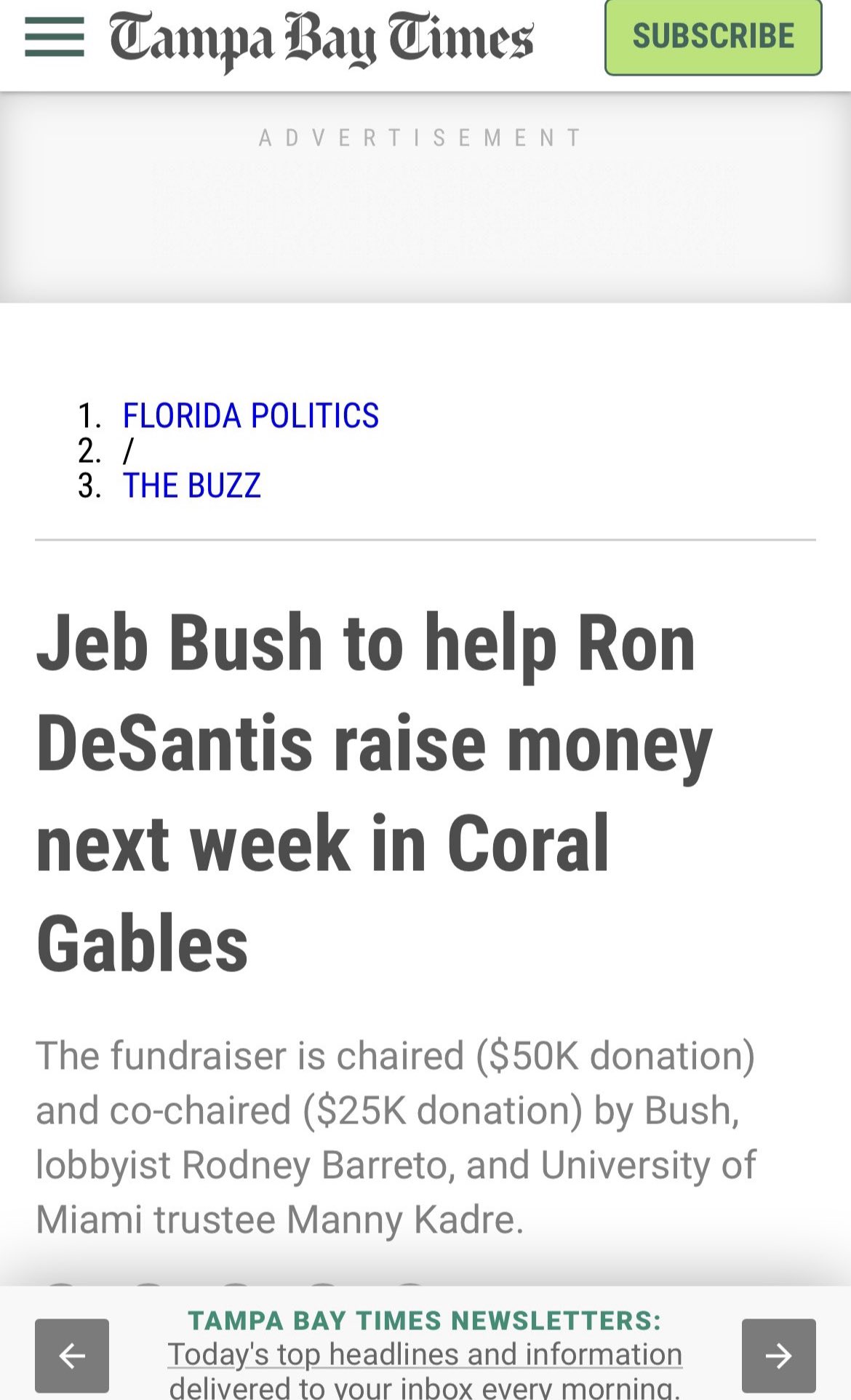Open the Florida Politics section link
851x1400 pixels.
(250, 415)
